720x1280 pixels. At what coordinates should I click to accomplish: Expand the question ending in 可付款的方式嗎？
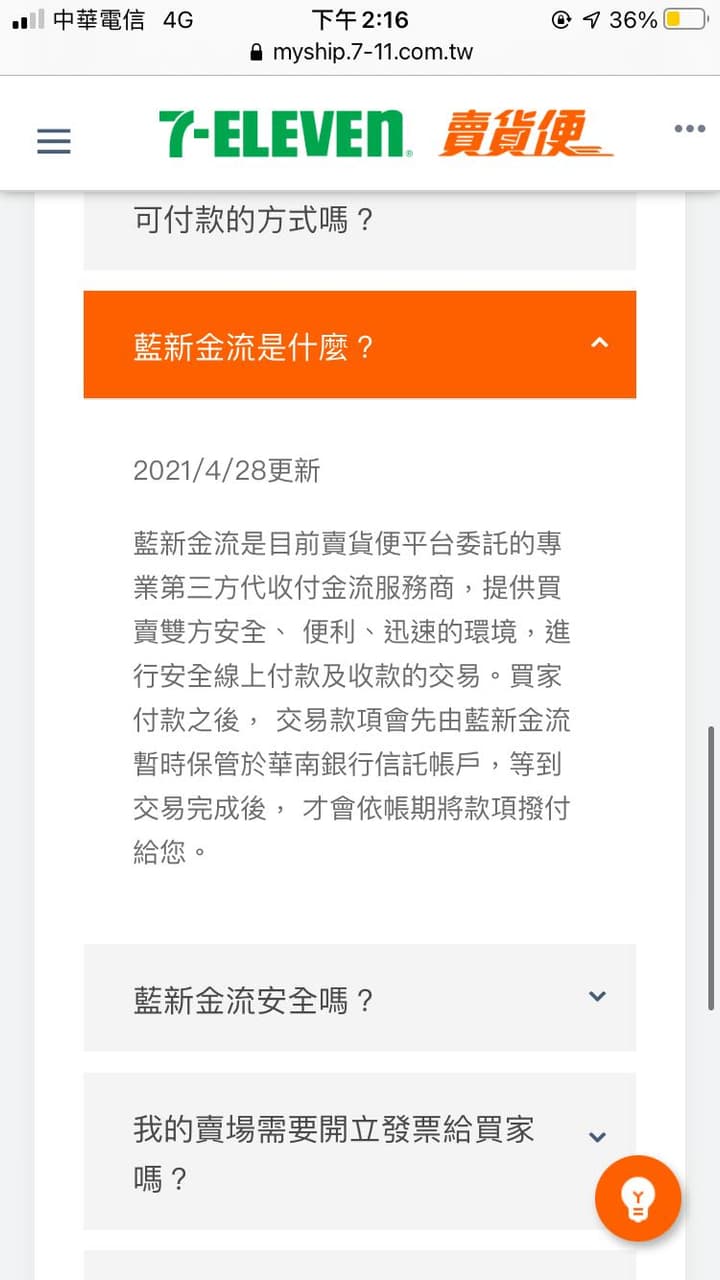(x=359, y=225)
